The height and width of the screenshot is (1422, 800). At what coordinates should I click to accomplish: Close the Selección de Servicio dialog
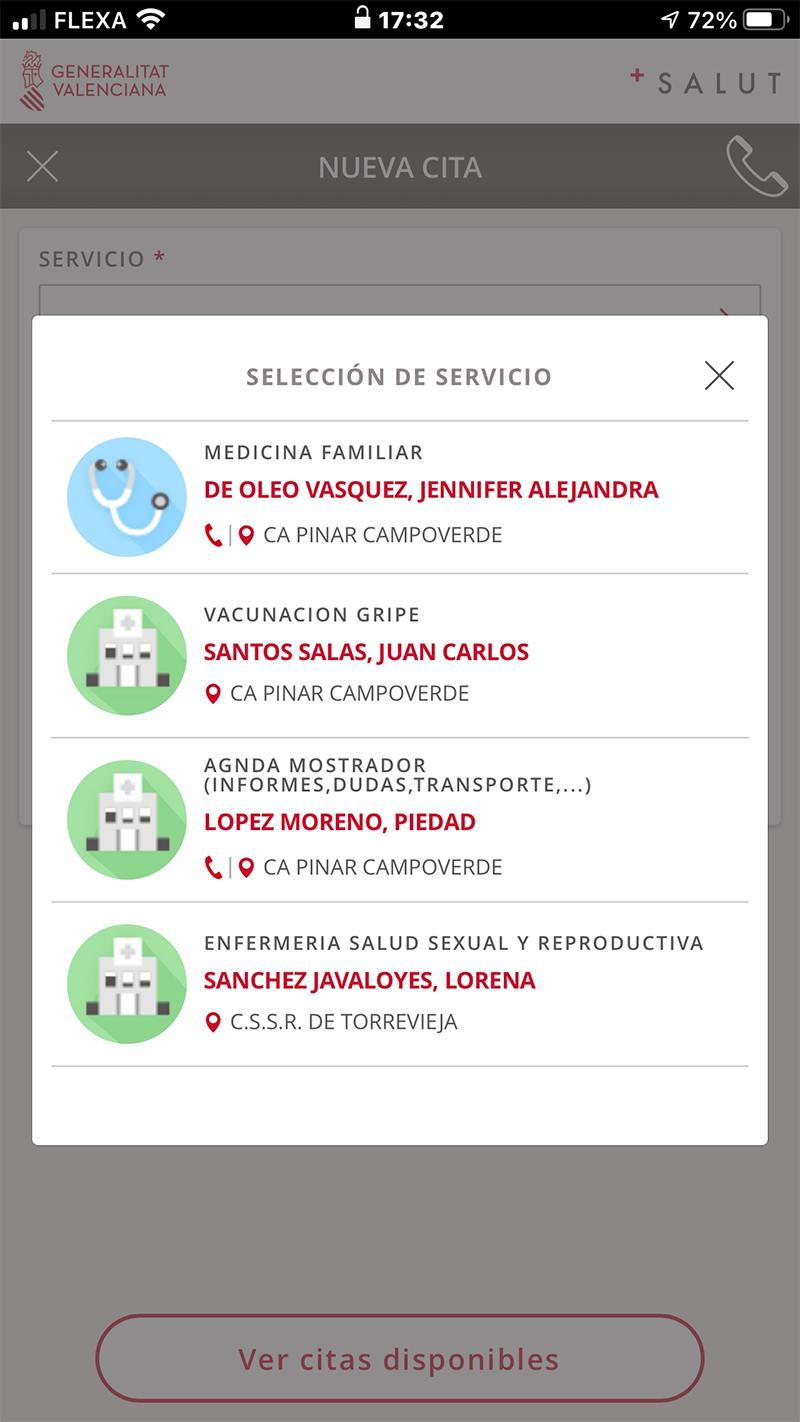719,375
